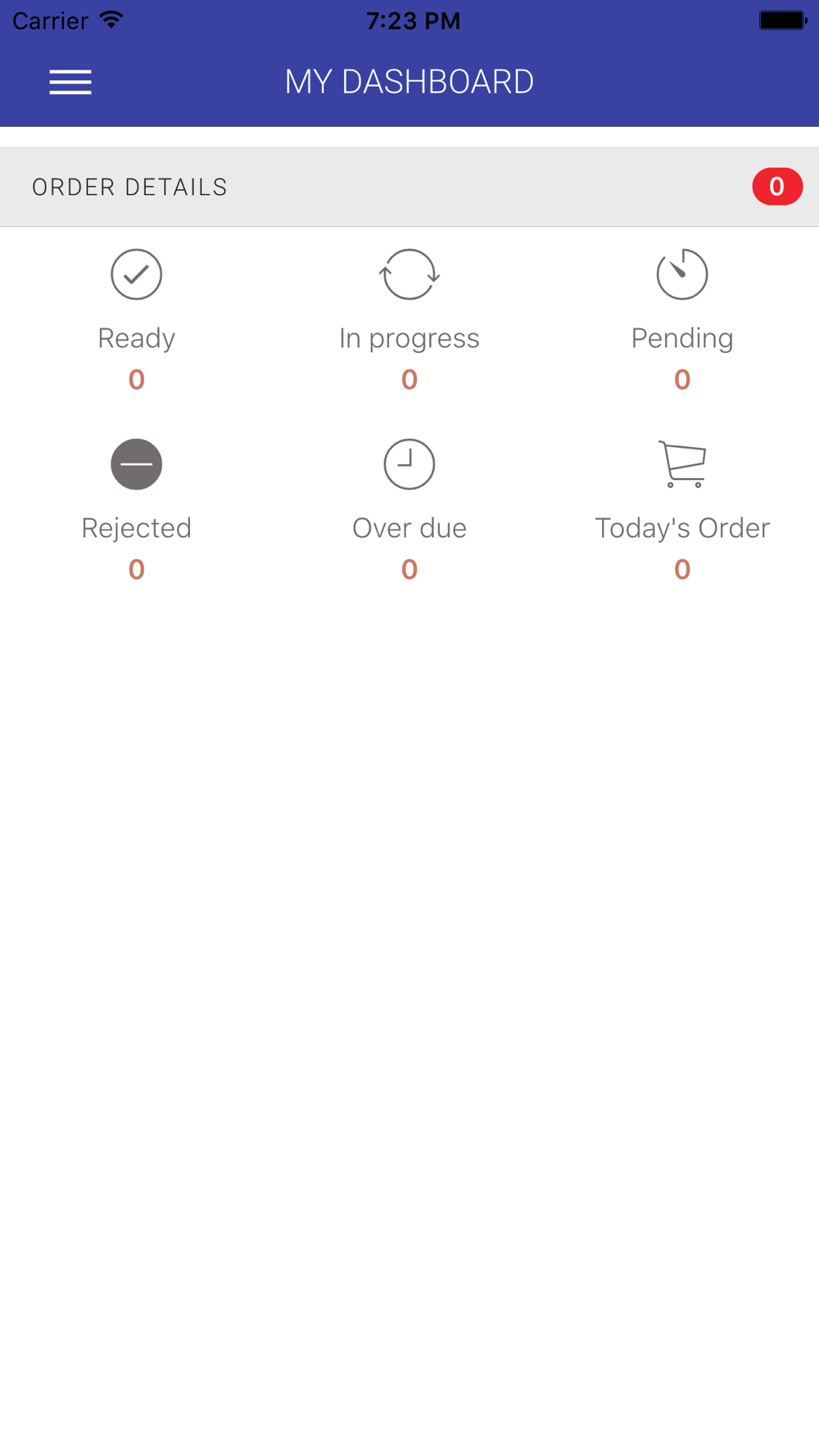Open Today's Order tile

point(682,511)
